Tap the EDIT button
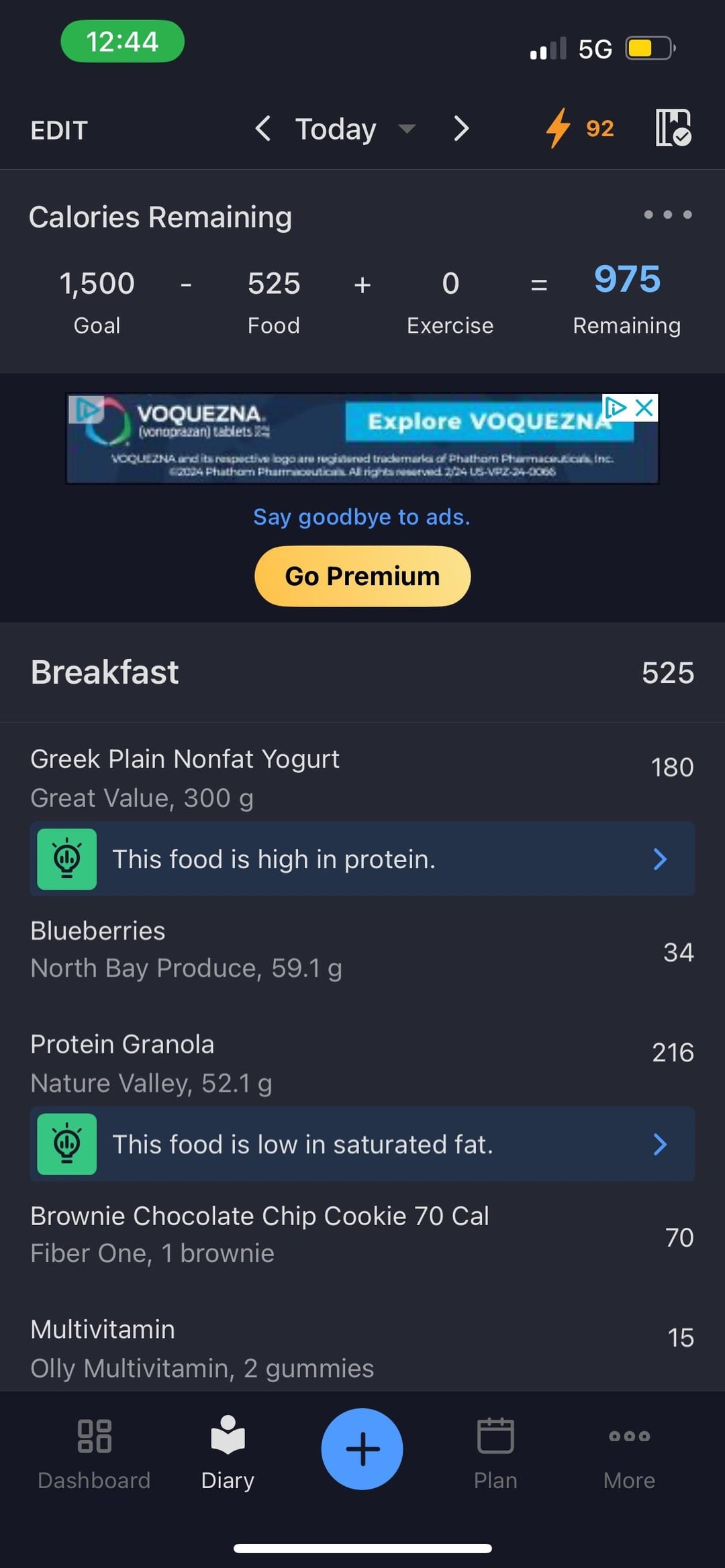The height and width of the screenshot is (1568, 725). coord(59,130)
